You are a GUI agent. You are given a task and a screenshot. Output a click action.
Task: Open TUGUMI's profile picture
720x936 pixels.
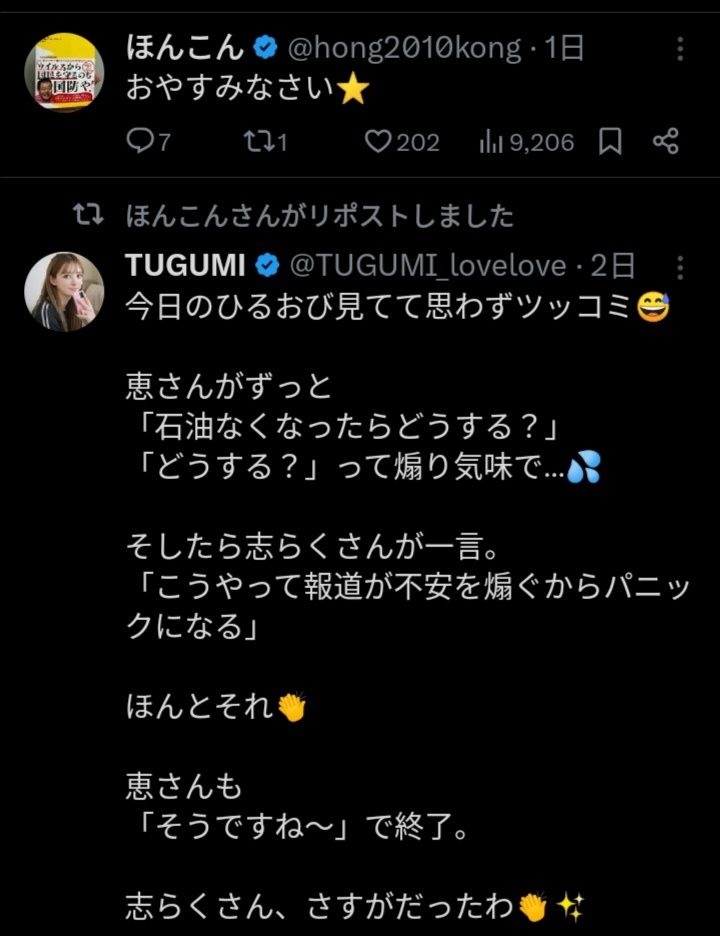pyautogui.click(x=64, y=290)
